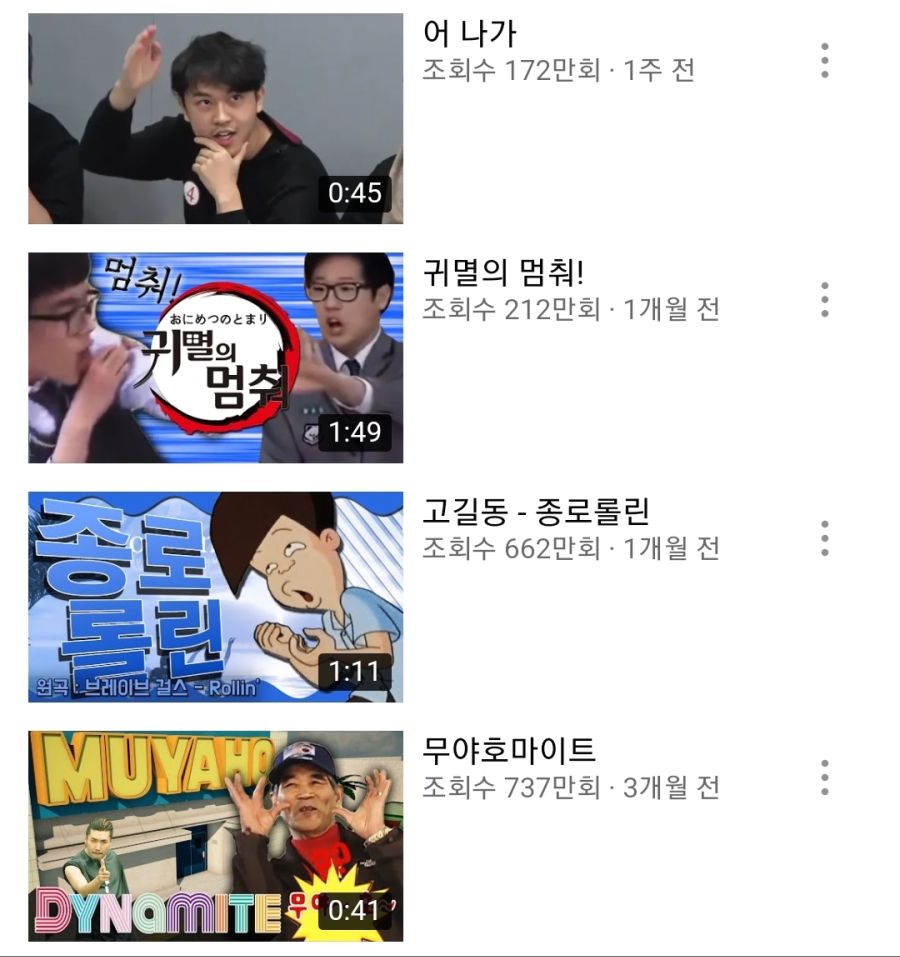Play the 고길동 - 종로롤린 video thumbnail

(215, 596)
